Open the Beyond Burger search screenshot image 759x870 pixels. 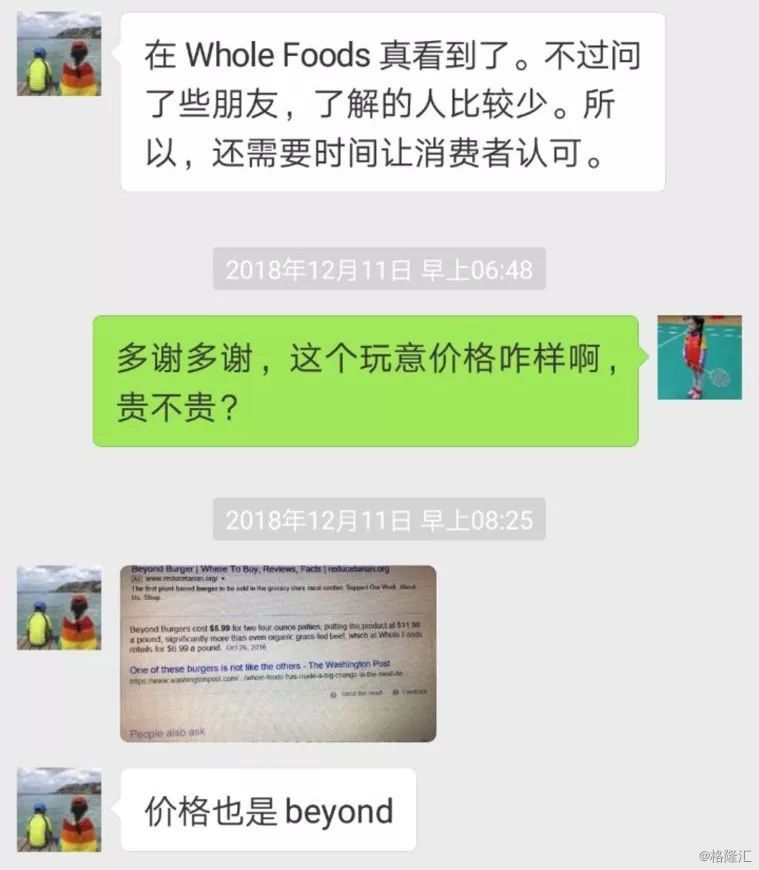[x=279, y=653]
